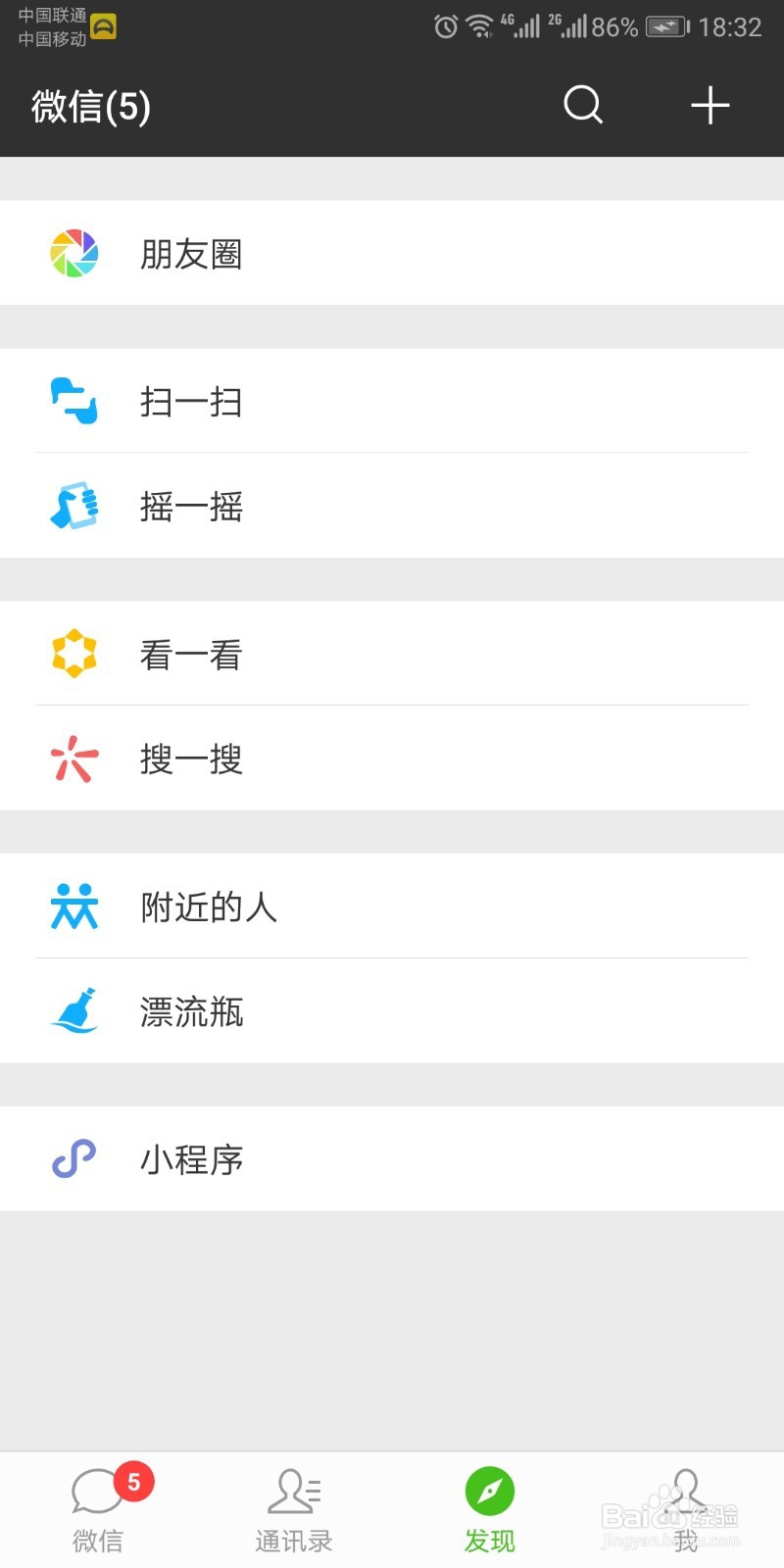This screenshot has width=784, height=1568.
Task: Open the Moments (朋友圈) feature
Action: click(191, 253)
